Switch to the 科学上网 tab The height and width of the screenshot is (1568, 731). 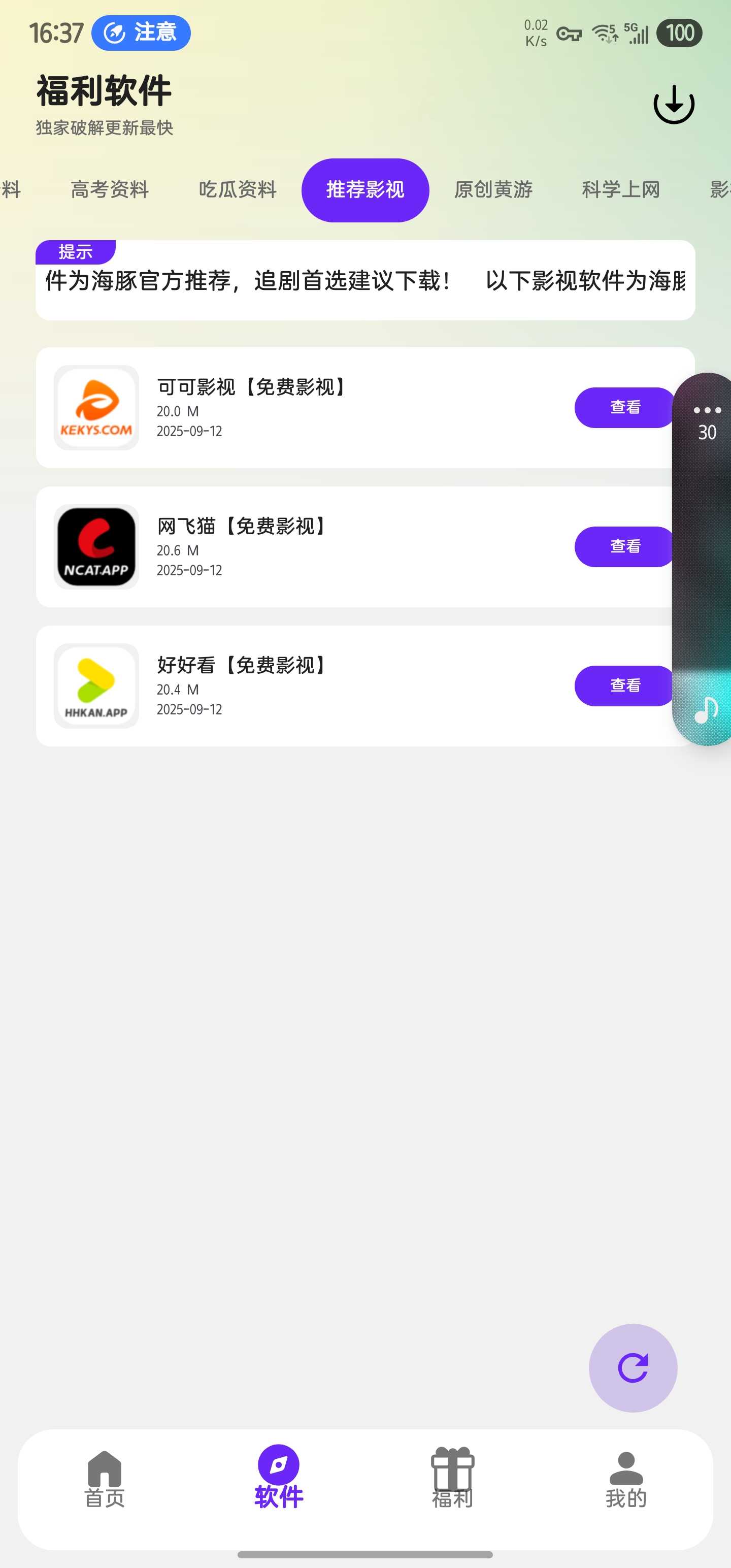click(x=620, y=190)
